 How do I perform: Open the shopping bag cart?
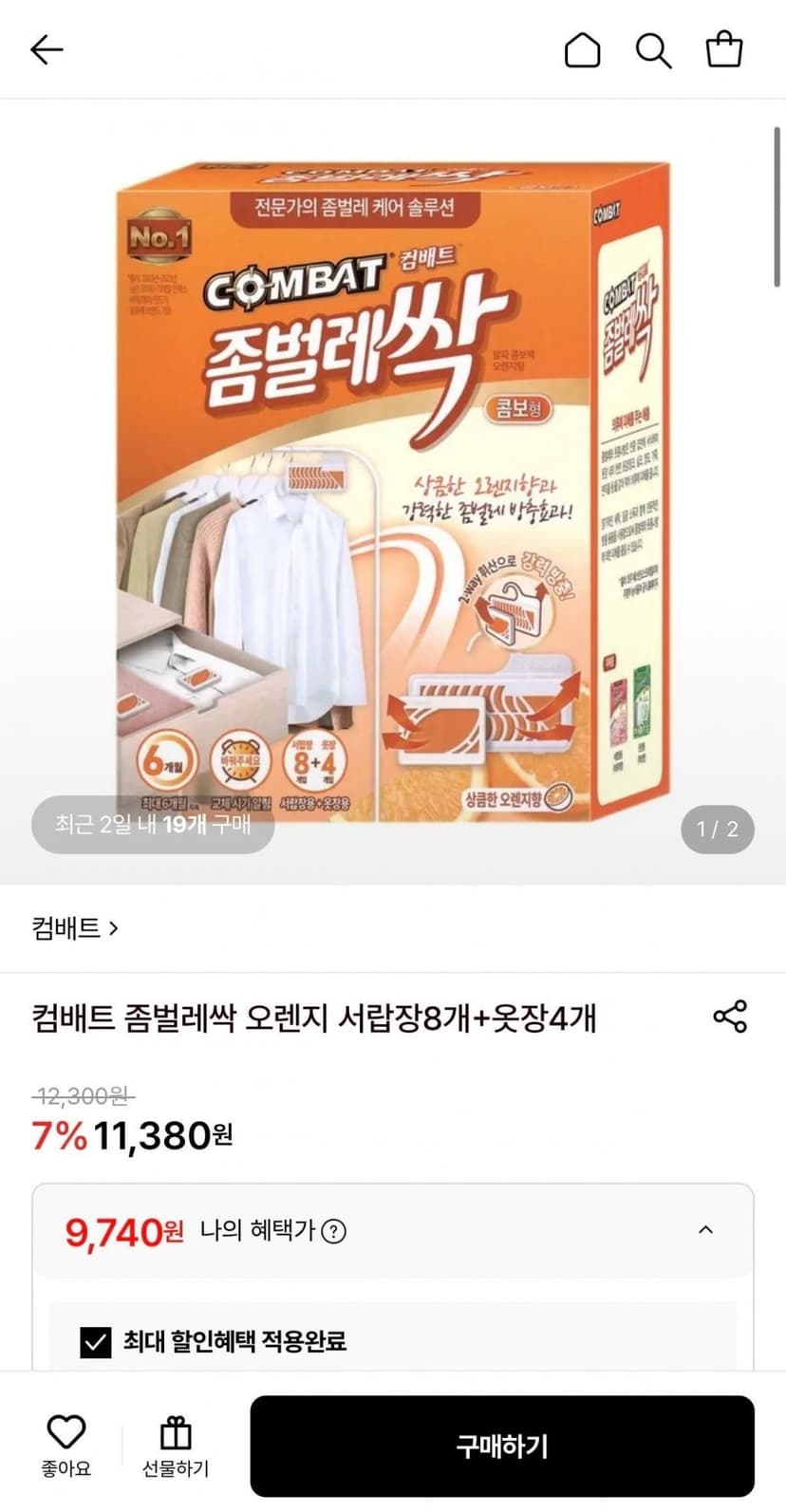click(723, 49)
